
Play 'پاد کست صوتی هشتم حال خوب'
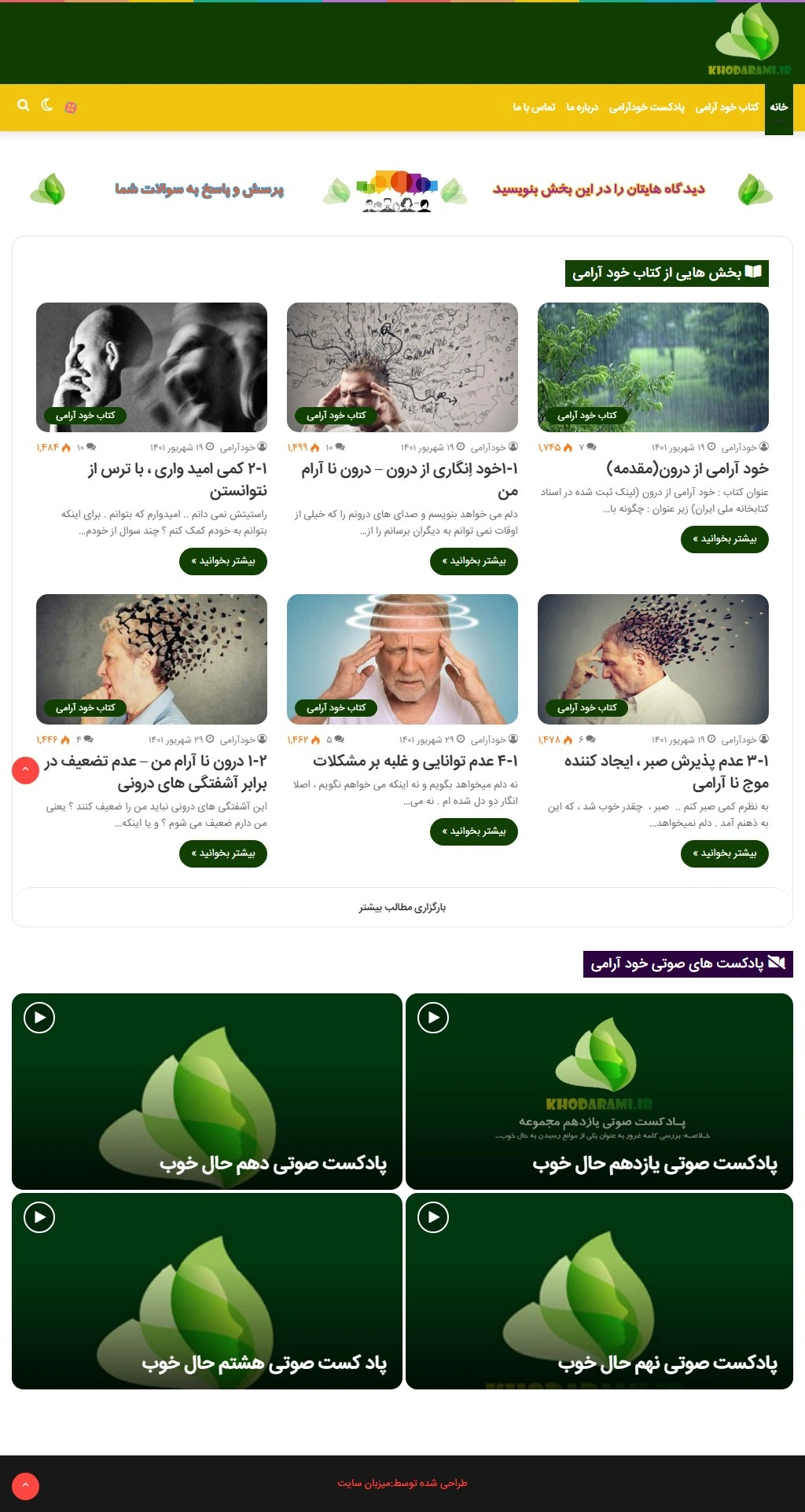[39, 1217]
